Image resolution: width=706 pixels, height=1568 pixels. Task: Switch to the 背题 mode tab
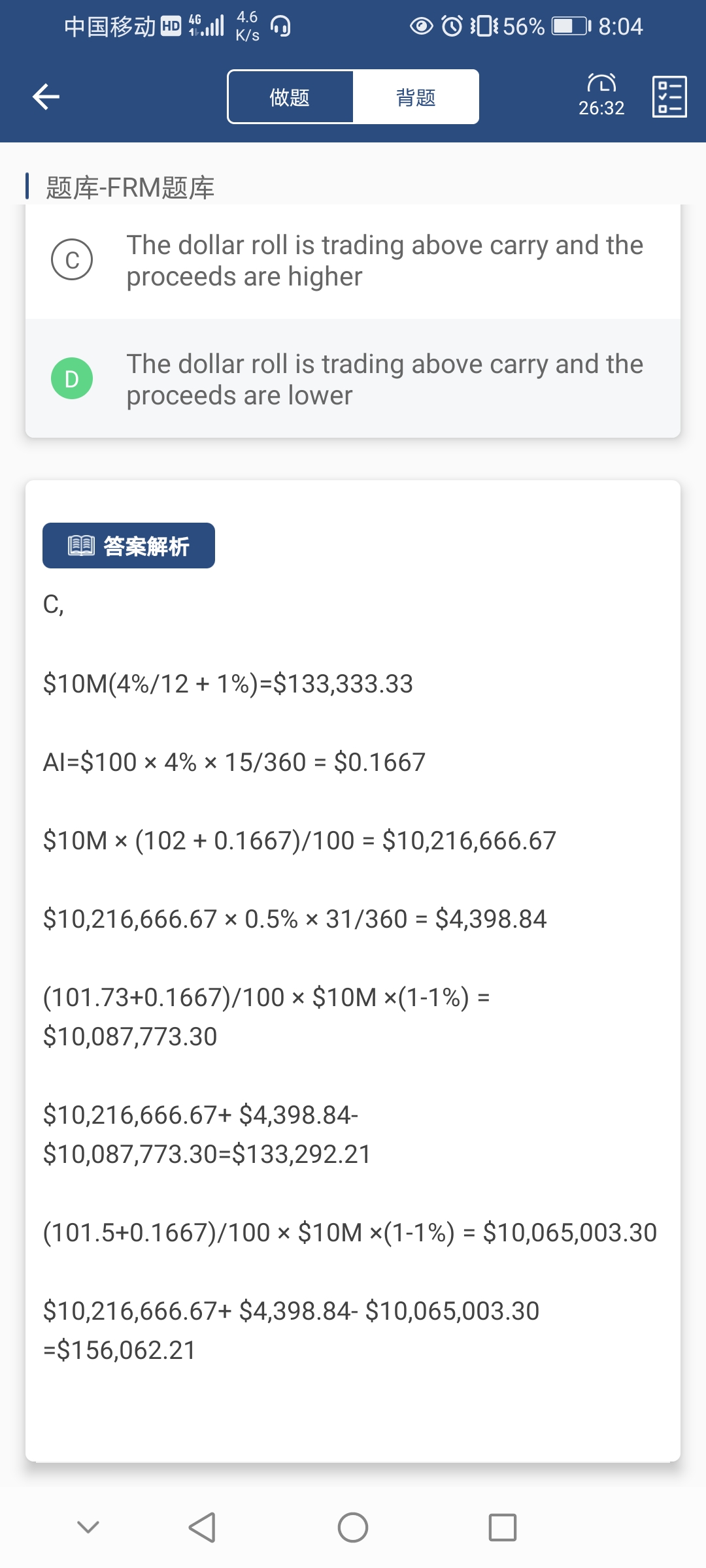coord(416,97)
